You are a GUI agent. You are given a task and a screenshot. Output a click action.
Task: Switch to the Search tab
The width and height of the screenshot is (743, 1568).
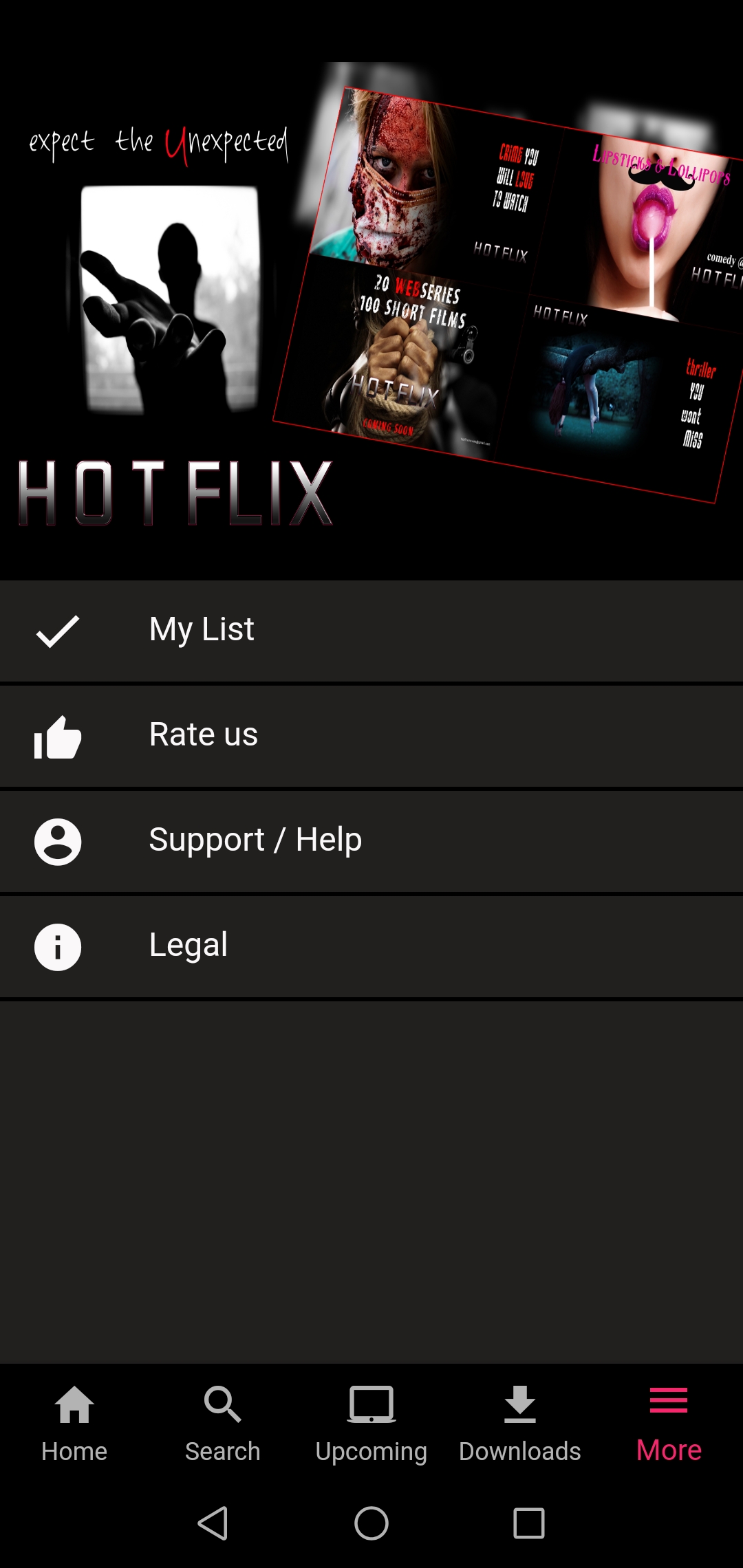pyautogui.click(x=223, y=1424)
